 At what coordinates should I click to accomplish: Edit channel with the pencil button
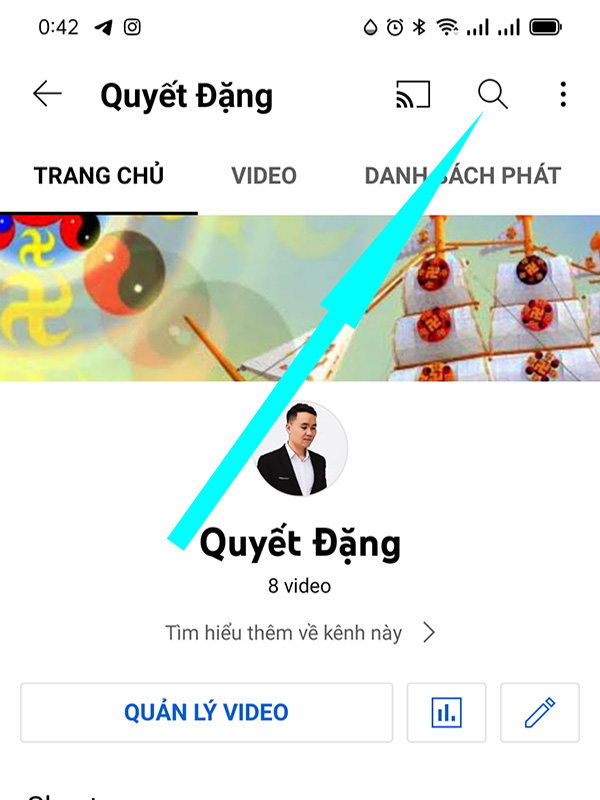click(x=540, y=712)
